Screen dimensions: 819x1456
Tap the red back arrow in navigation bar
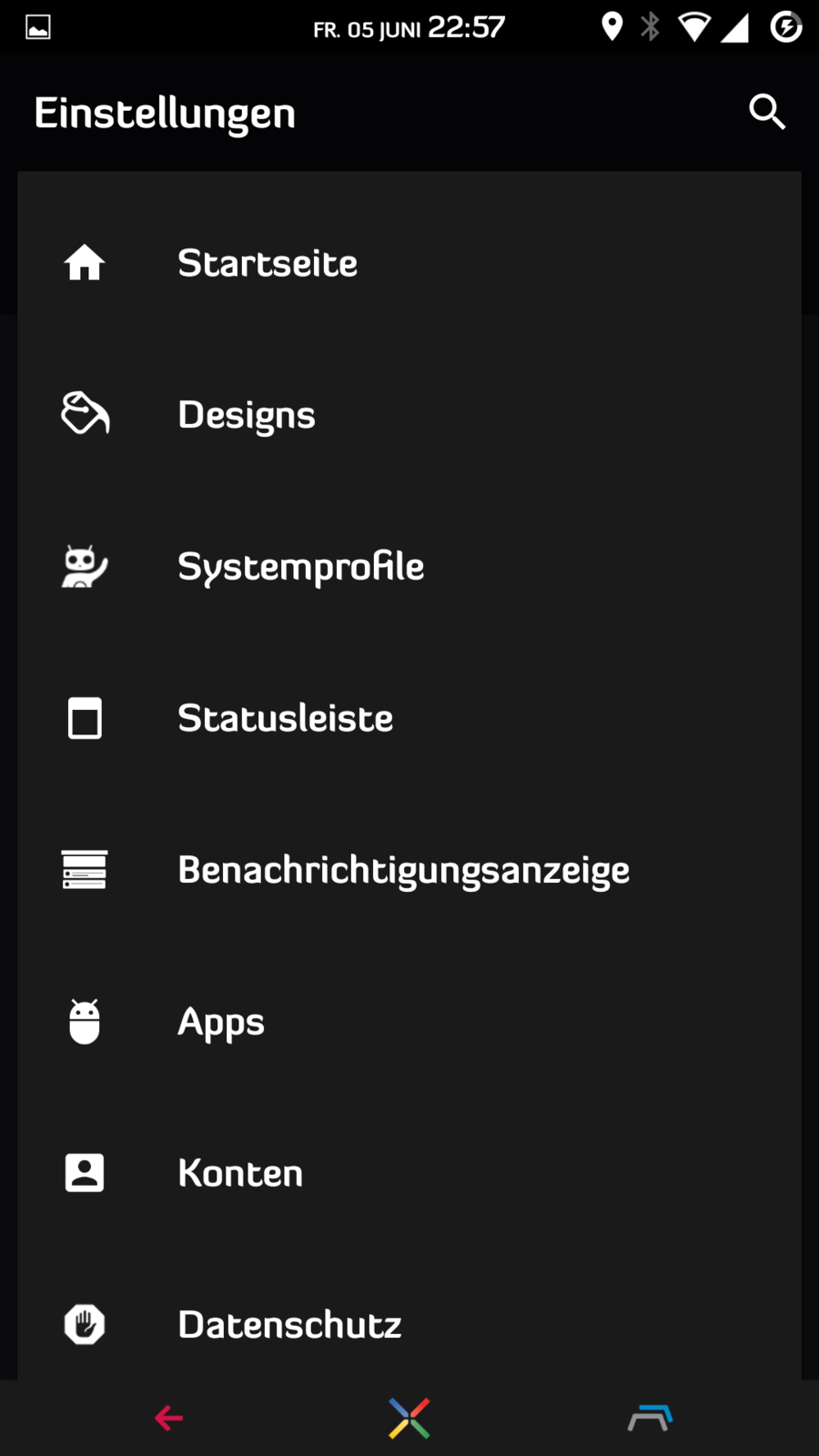(169, 1418)
